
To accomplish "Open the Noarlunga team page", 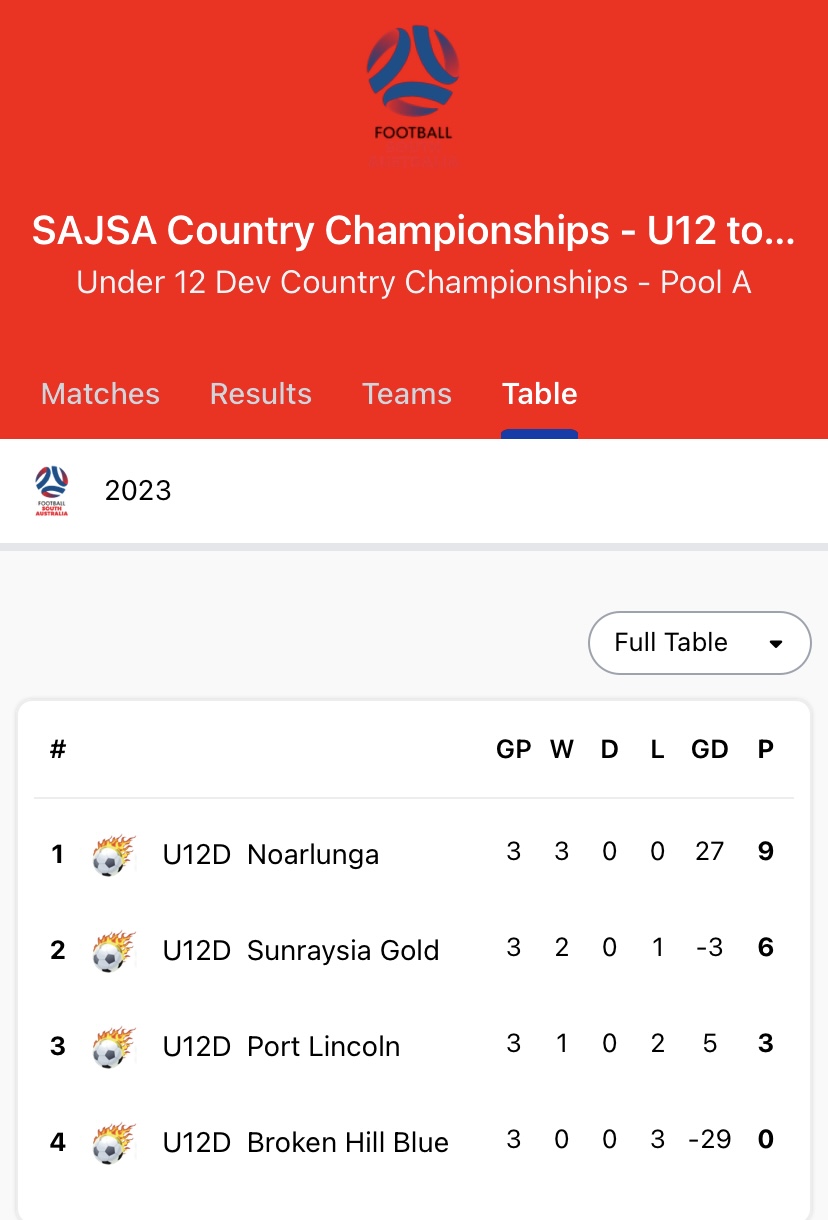I will (314, 854).
